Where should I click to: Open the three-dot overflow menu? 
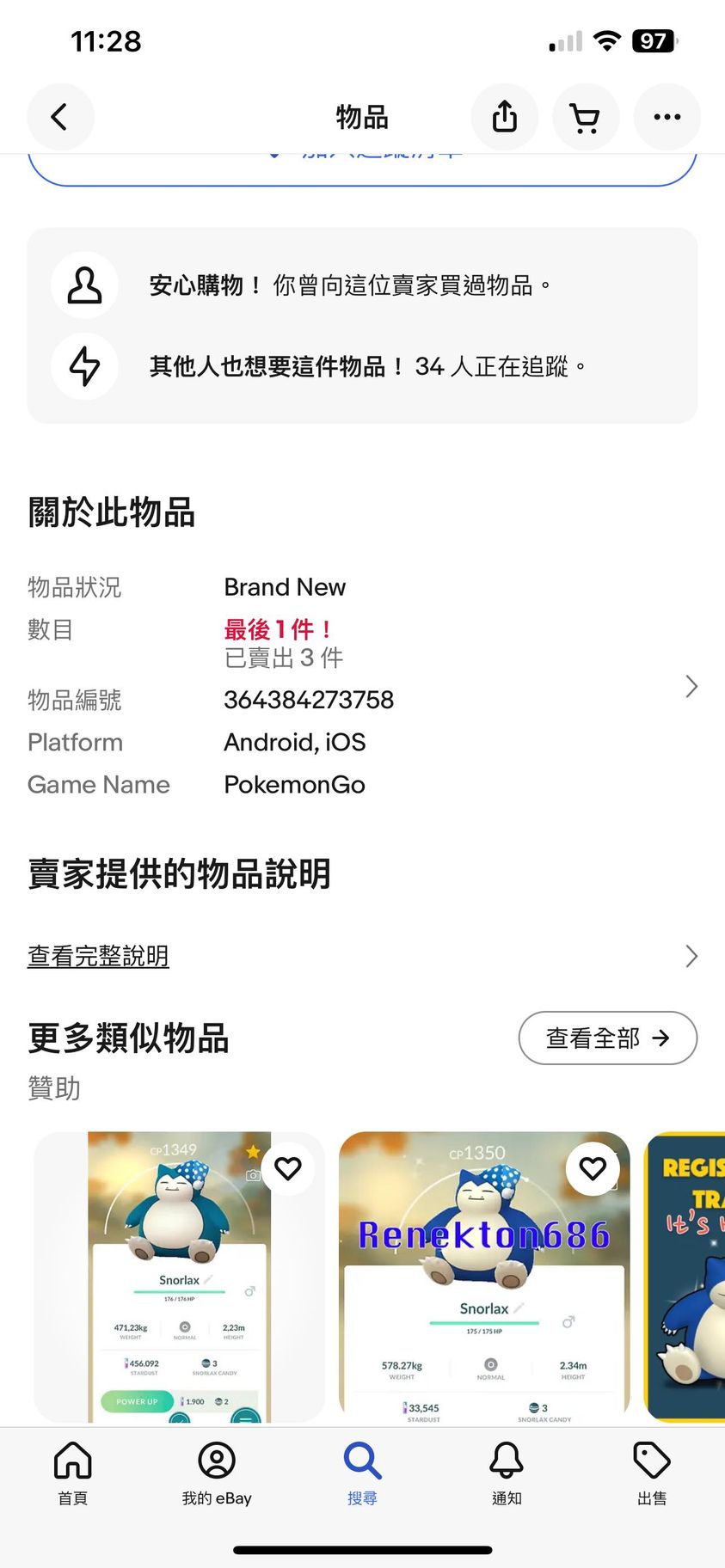(667, 117)
